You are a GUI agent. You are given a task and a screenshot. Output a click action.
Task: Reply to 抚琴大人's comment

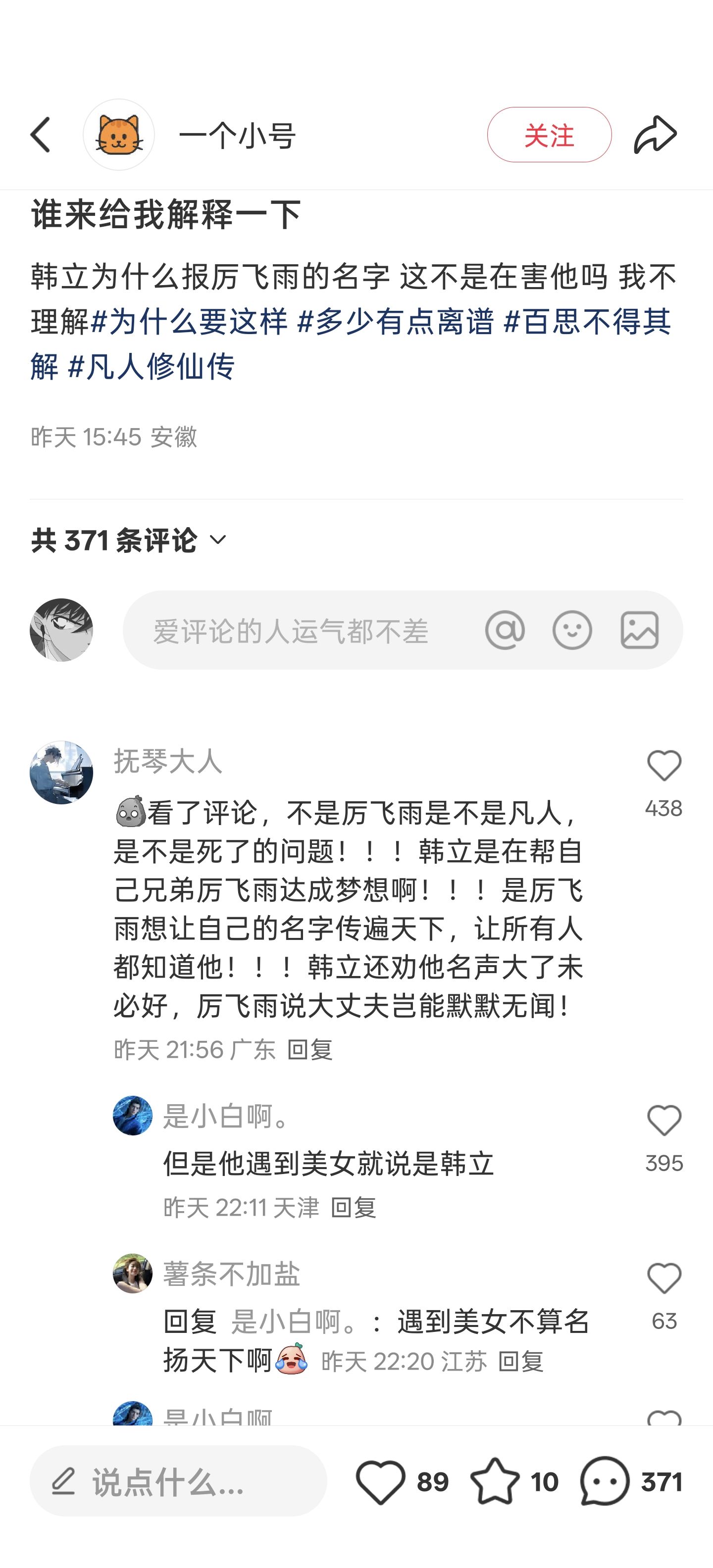310,1050
